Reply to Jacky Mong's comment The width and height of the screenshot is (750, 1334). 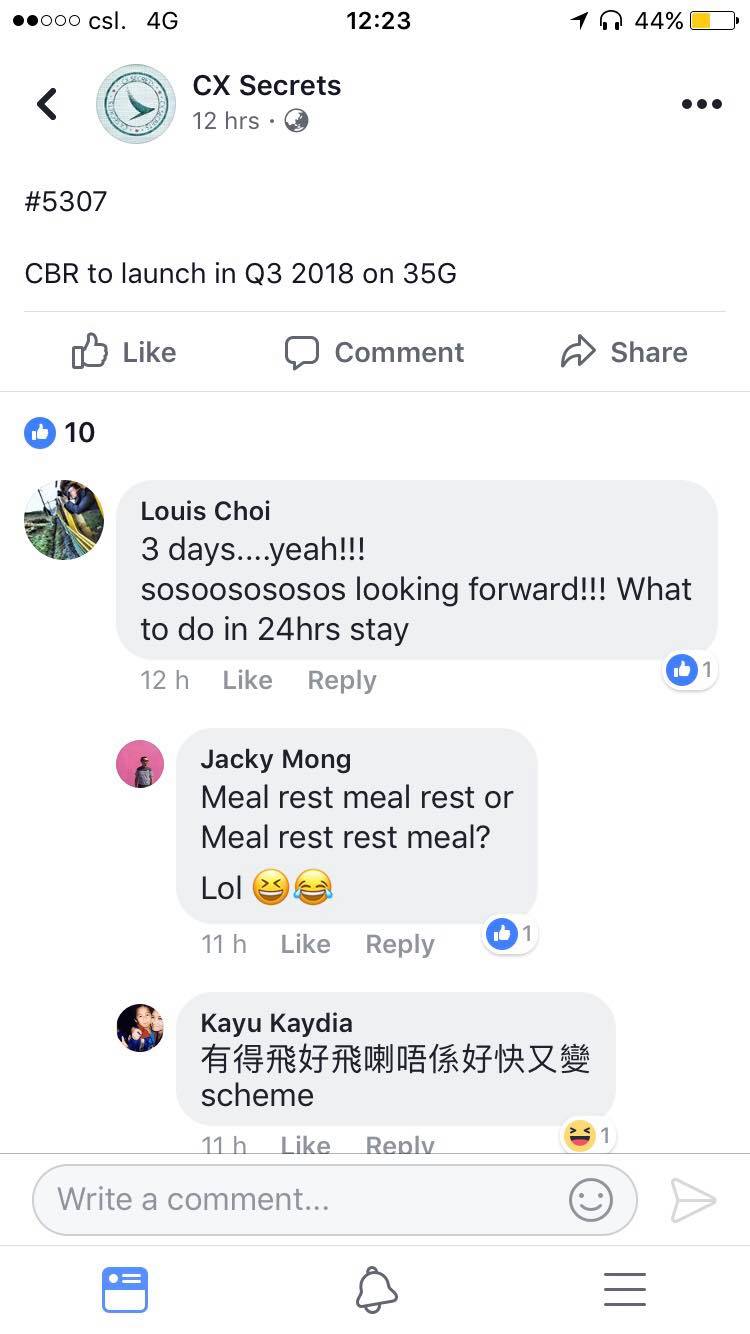[x=400, y=944]
